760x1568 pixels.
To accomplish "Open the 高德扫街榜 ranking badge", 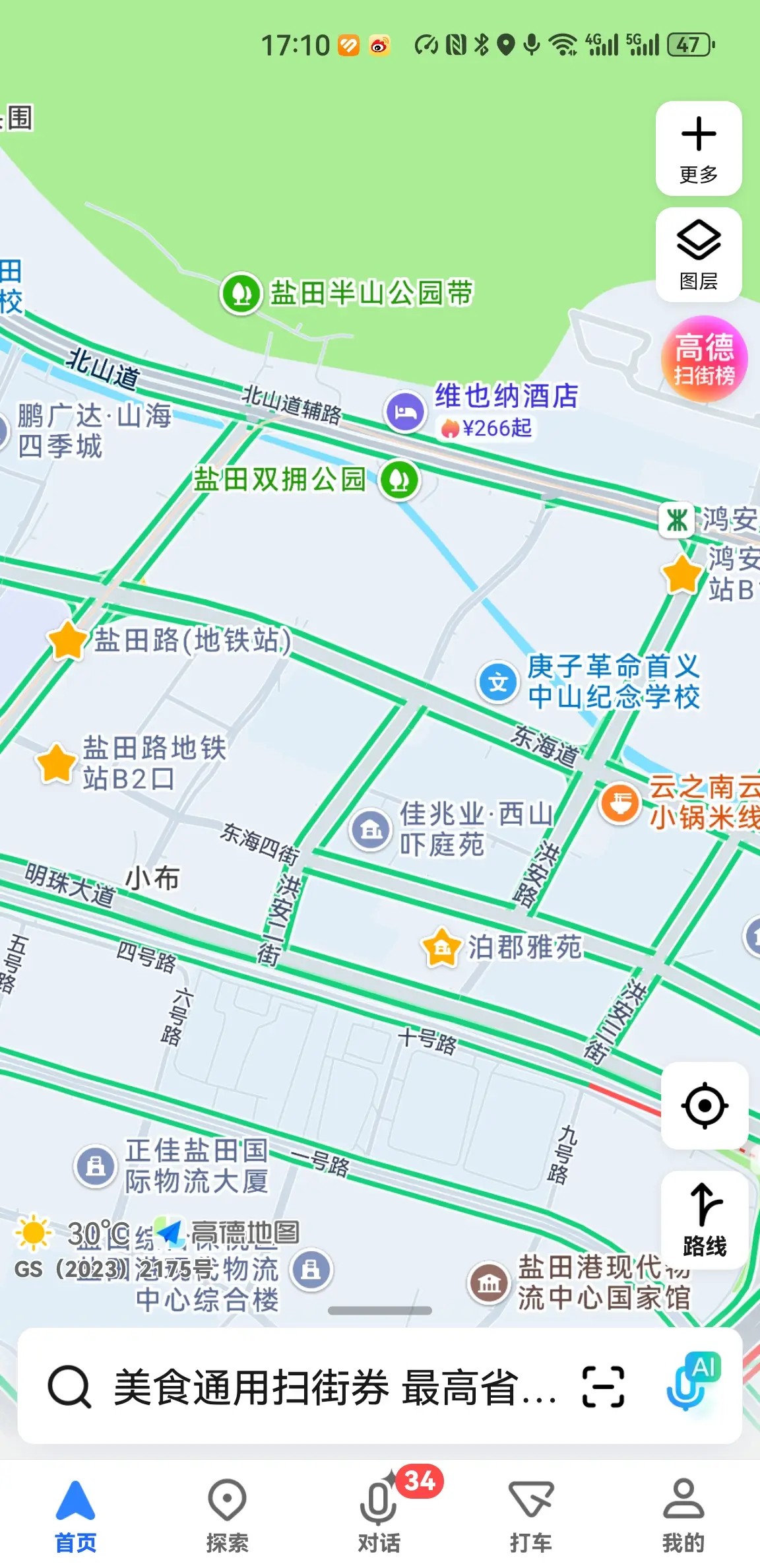I will point(704,360).
